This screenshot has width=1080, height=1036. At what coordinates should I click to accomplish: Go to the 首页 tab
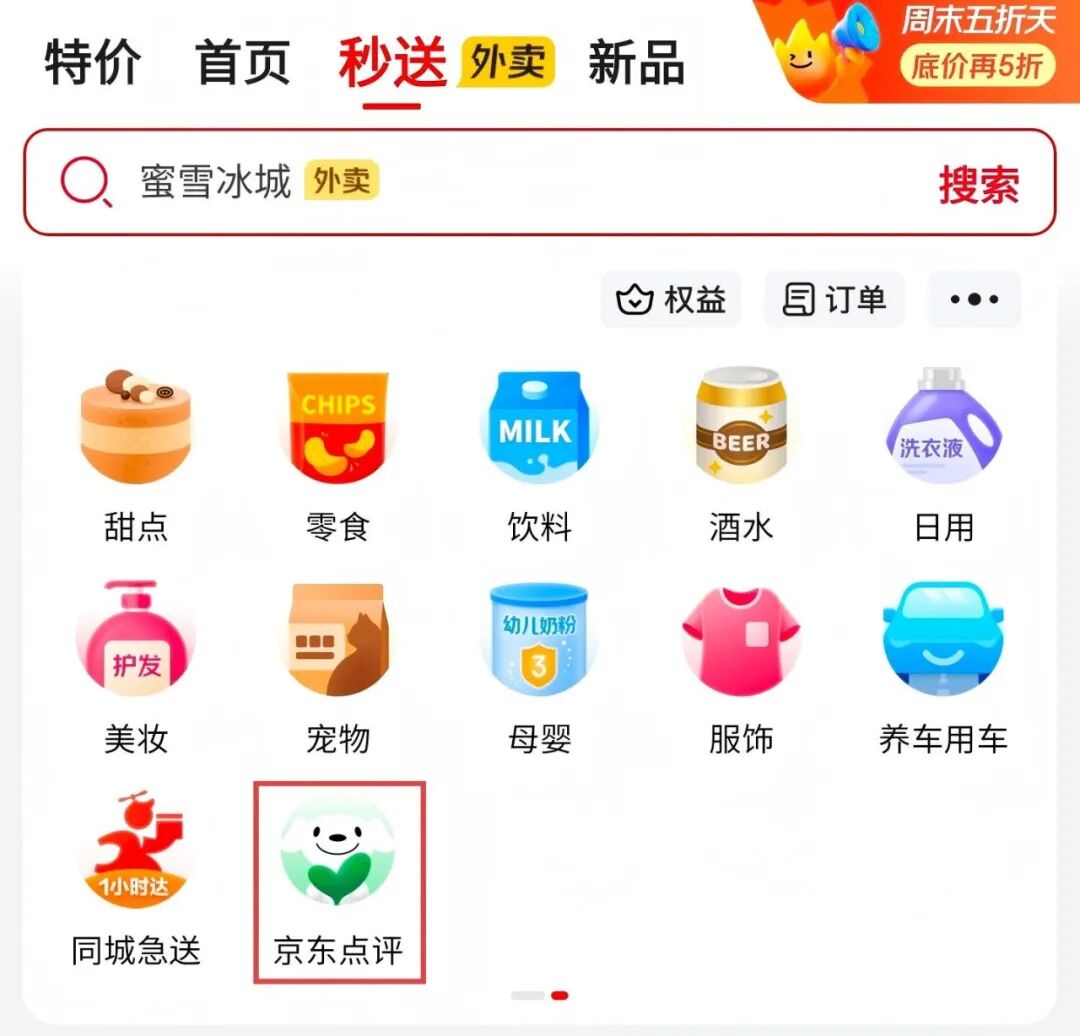click(x=243, y=63)
